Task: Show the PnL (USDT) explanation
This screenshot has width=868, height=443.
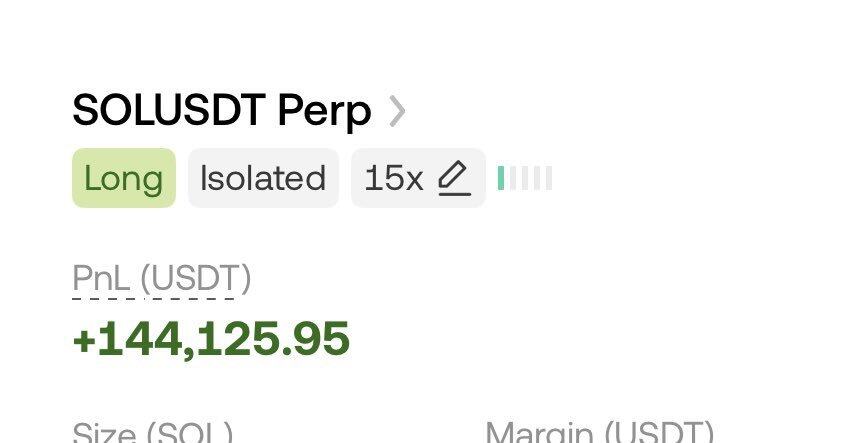Action: (x=160, y=278)
